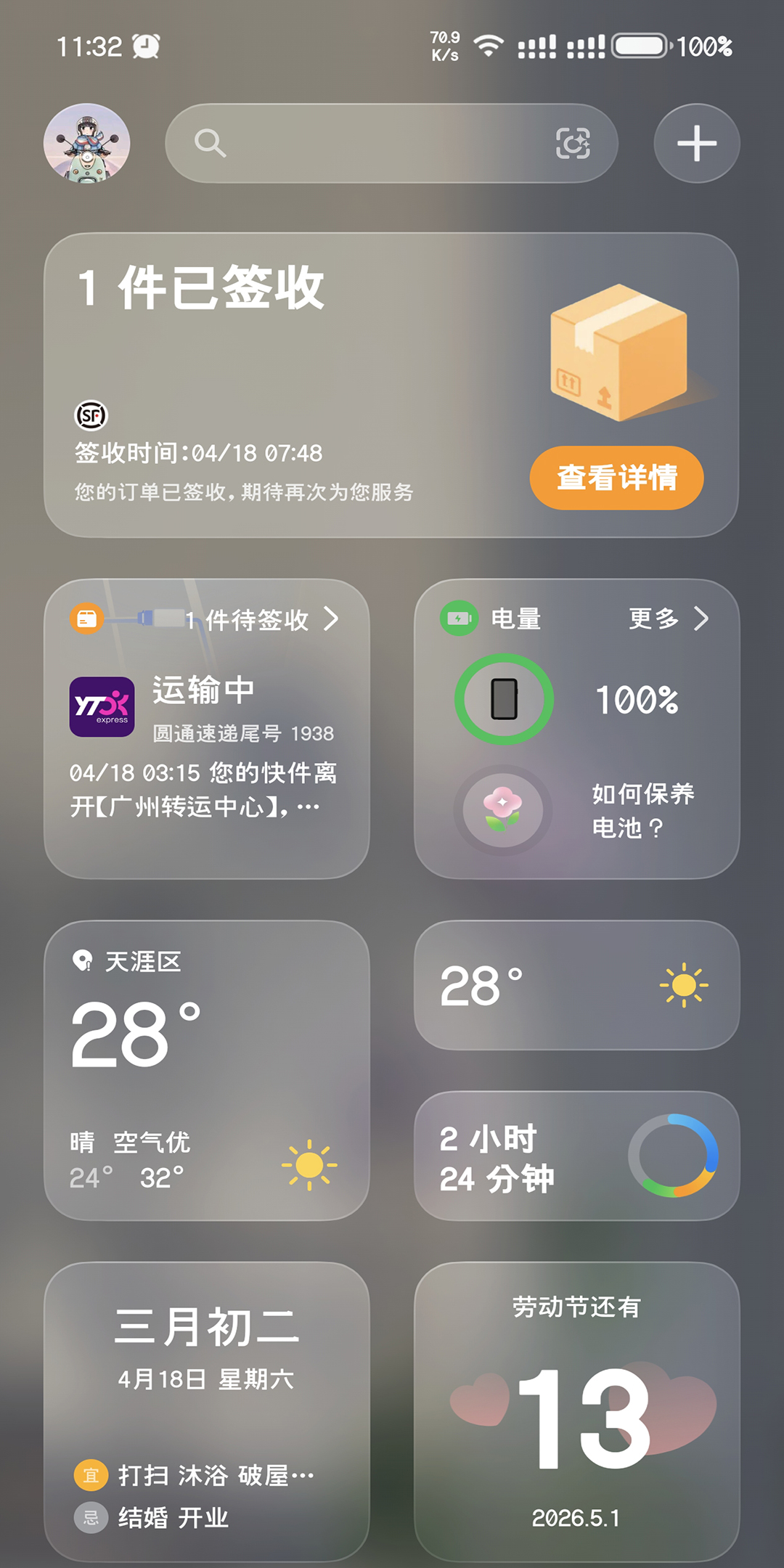The height and width of the screenshot is (1568, 784).
Task: Tap 更多 on the battery card
Action: point(668,619)
